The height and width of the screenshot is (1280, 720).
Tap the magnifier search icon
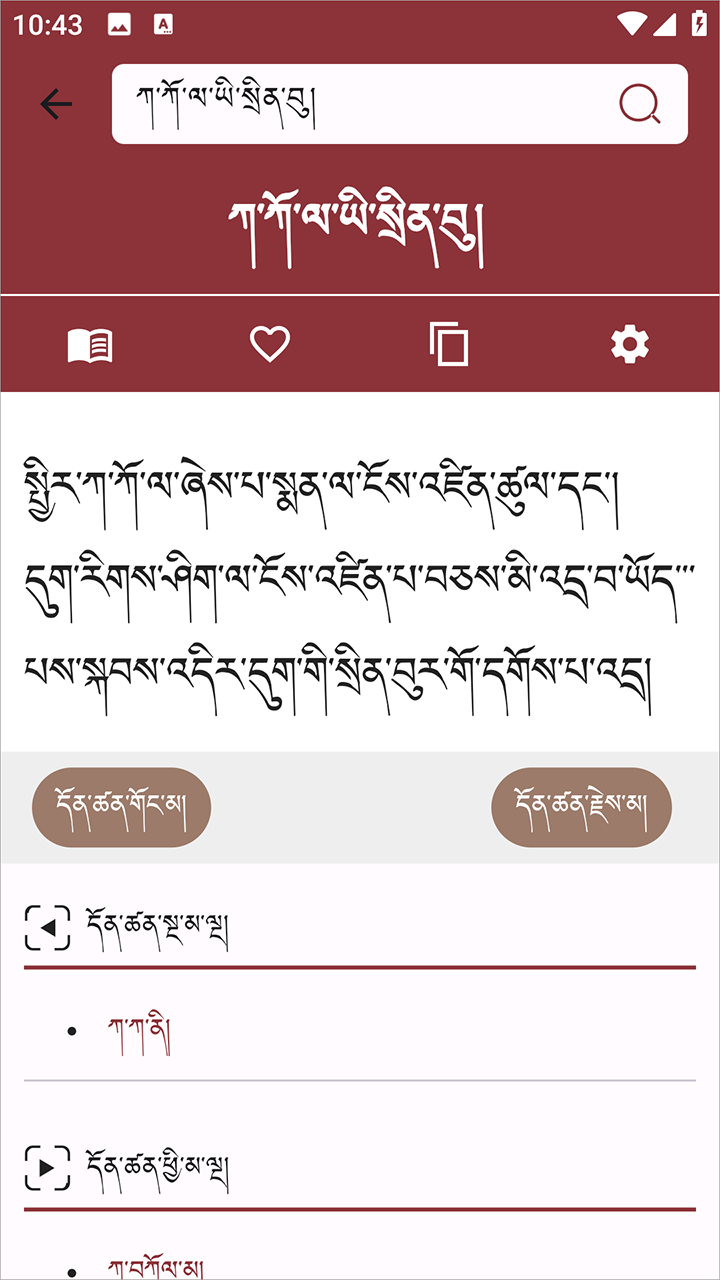click(x=640, y=104)
